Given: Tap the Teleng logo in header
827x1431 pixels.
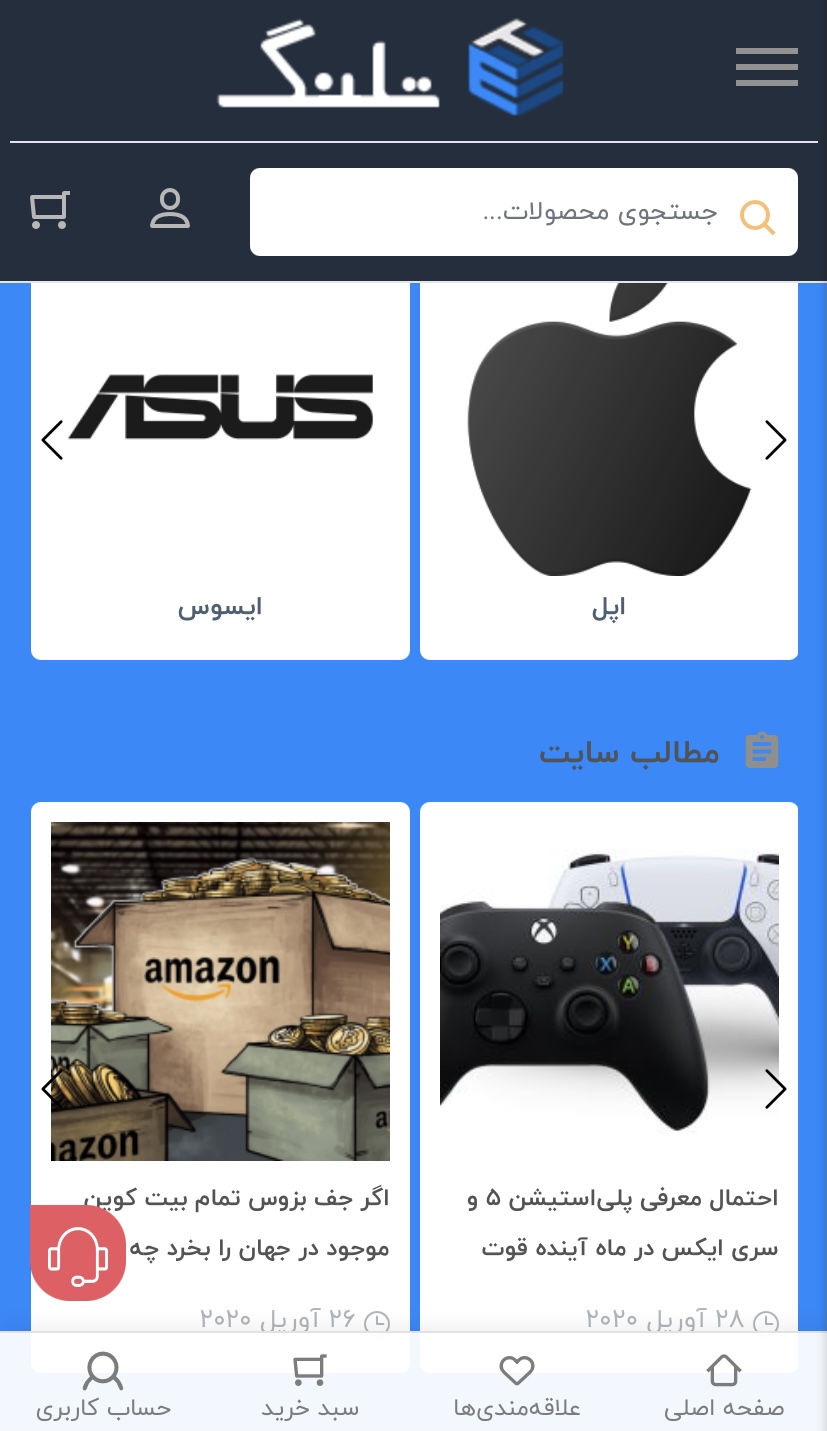Looking at the screenshot, I should [x=392, y=68].
